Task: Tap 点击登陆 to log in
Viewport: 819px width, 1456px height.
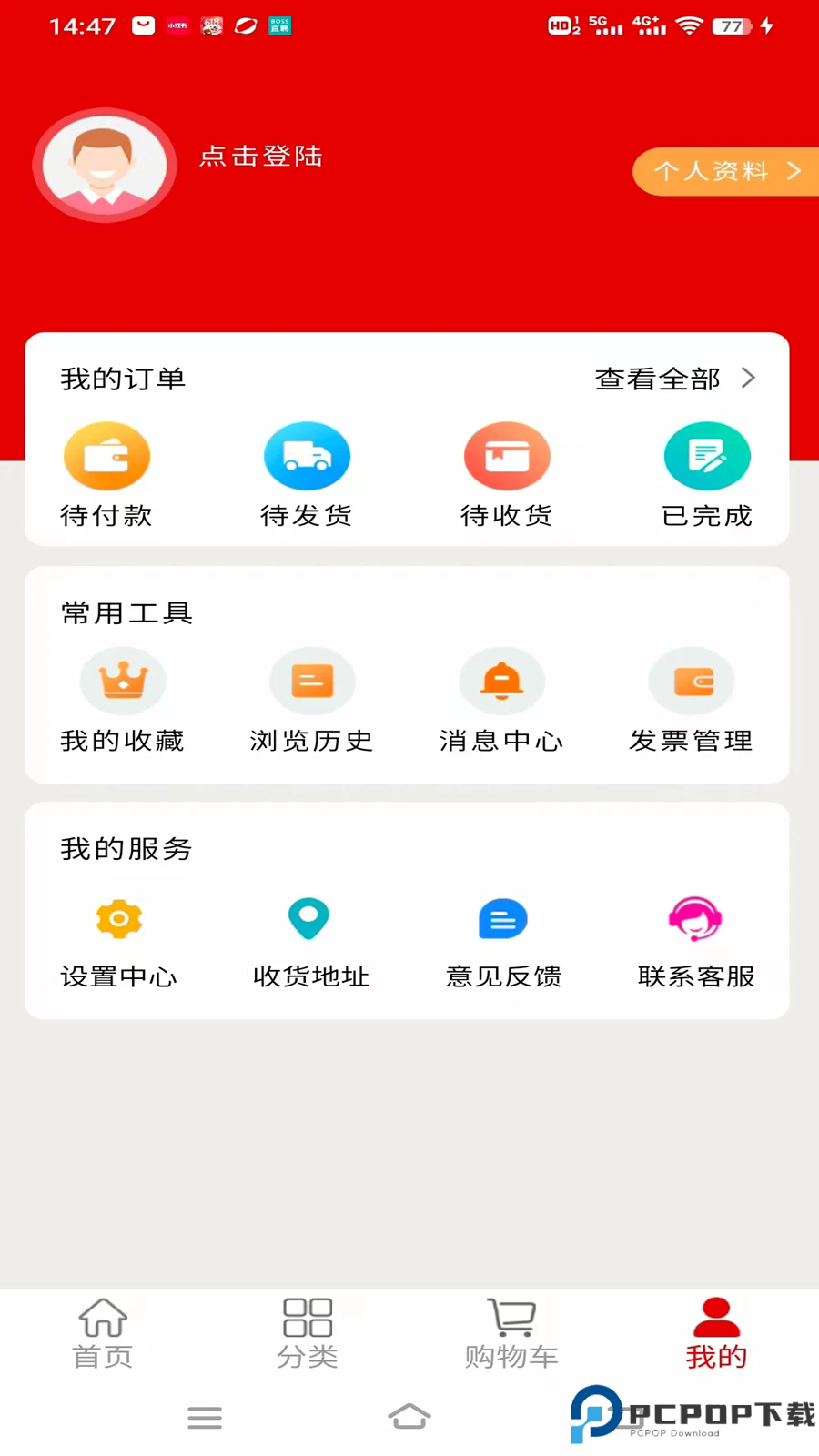Action: point(260,157)
